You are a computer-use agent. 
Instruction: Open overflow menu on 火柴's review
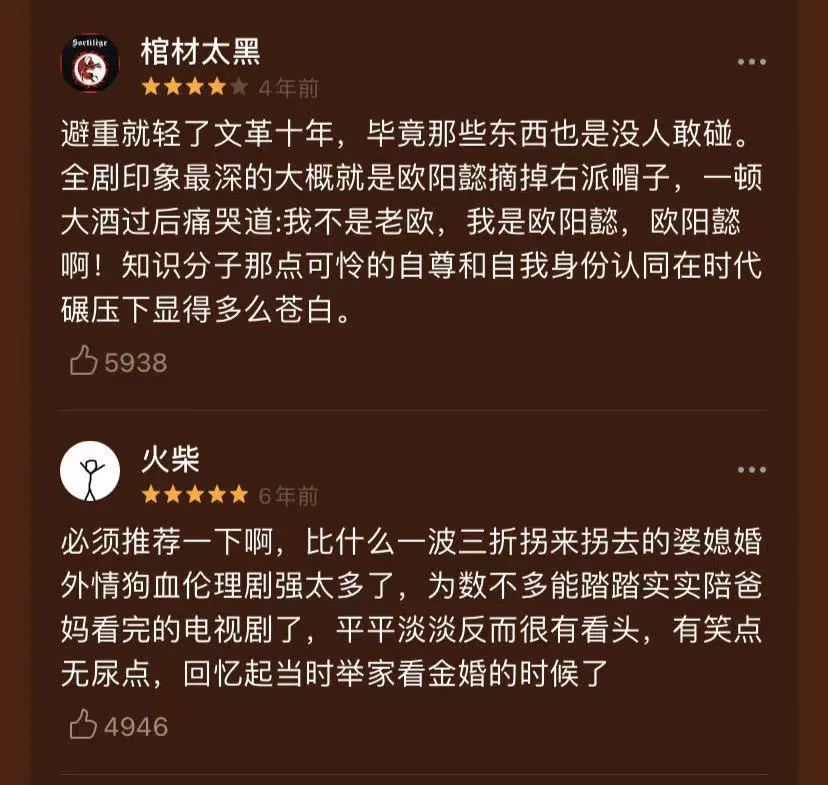click(x=751, y=470)
